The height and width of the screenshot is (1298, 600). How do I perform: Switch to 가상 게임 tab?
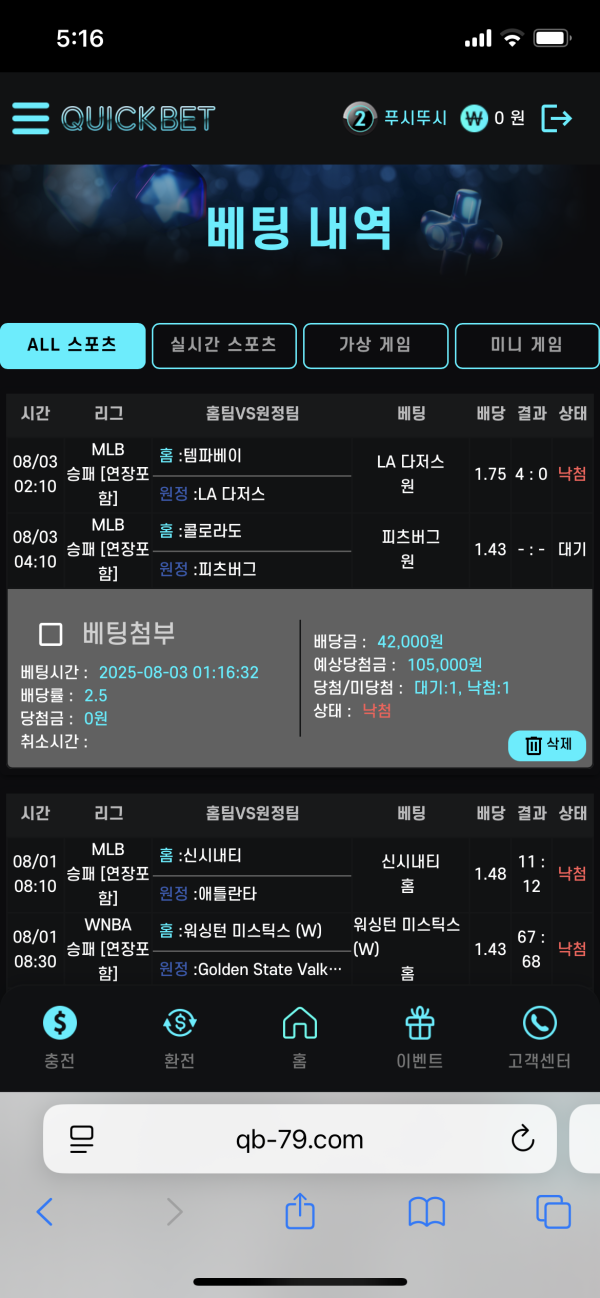375,345
